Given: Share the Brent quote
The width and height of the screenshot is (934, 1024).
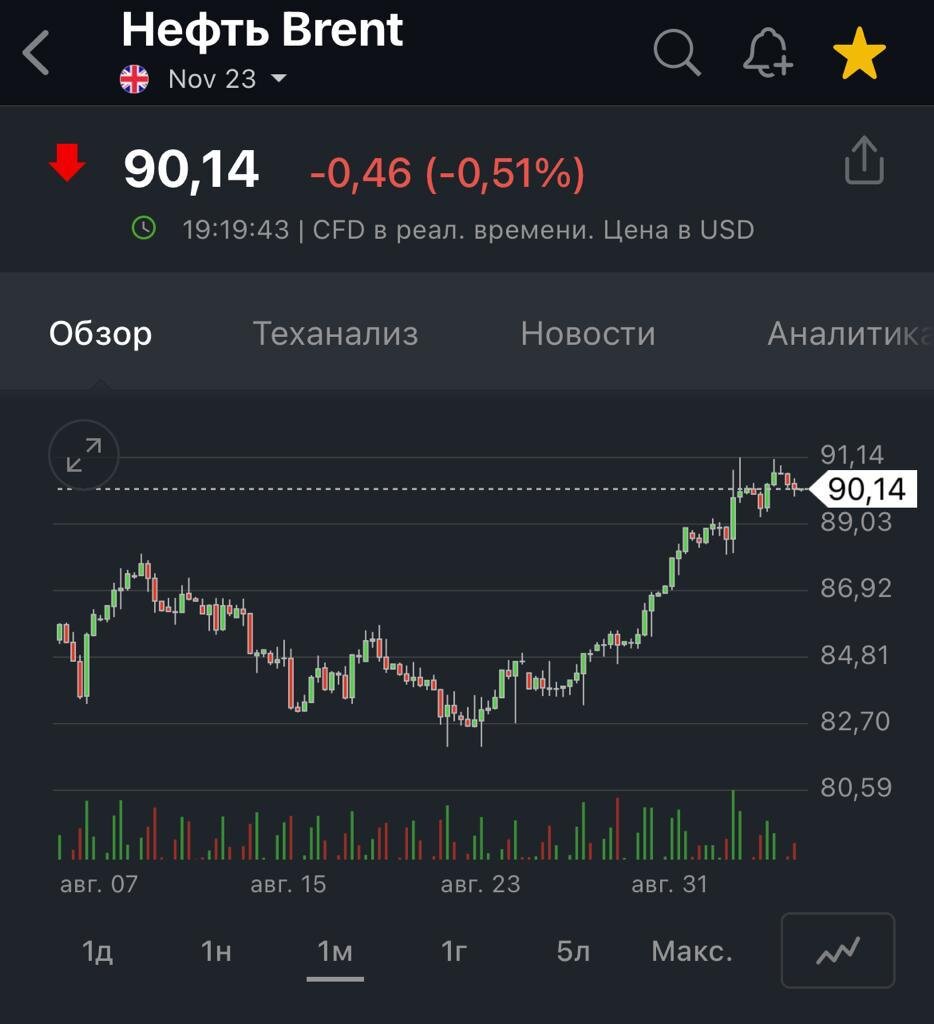Looking at the screenshot, I should 865,161.
